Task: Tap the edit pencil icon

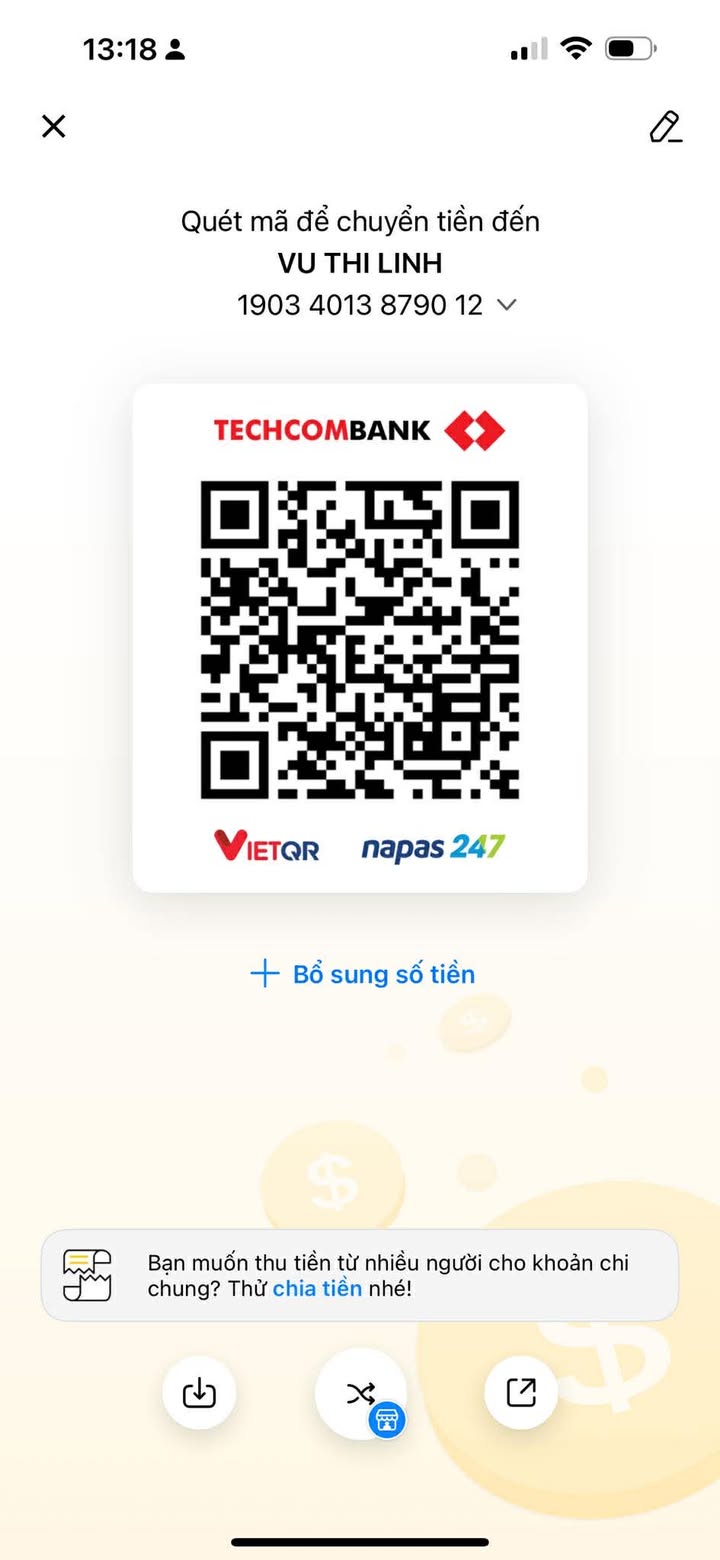Action: (x=665, y=127)
